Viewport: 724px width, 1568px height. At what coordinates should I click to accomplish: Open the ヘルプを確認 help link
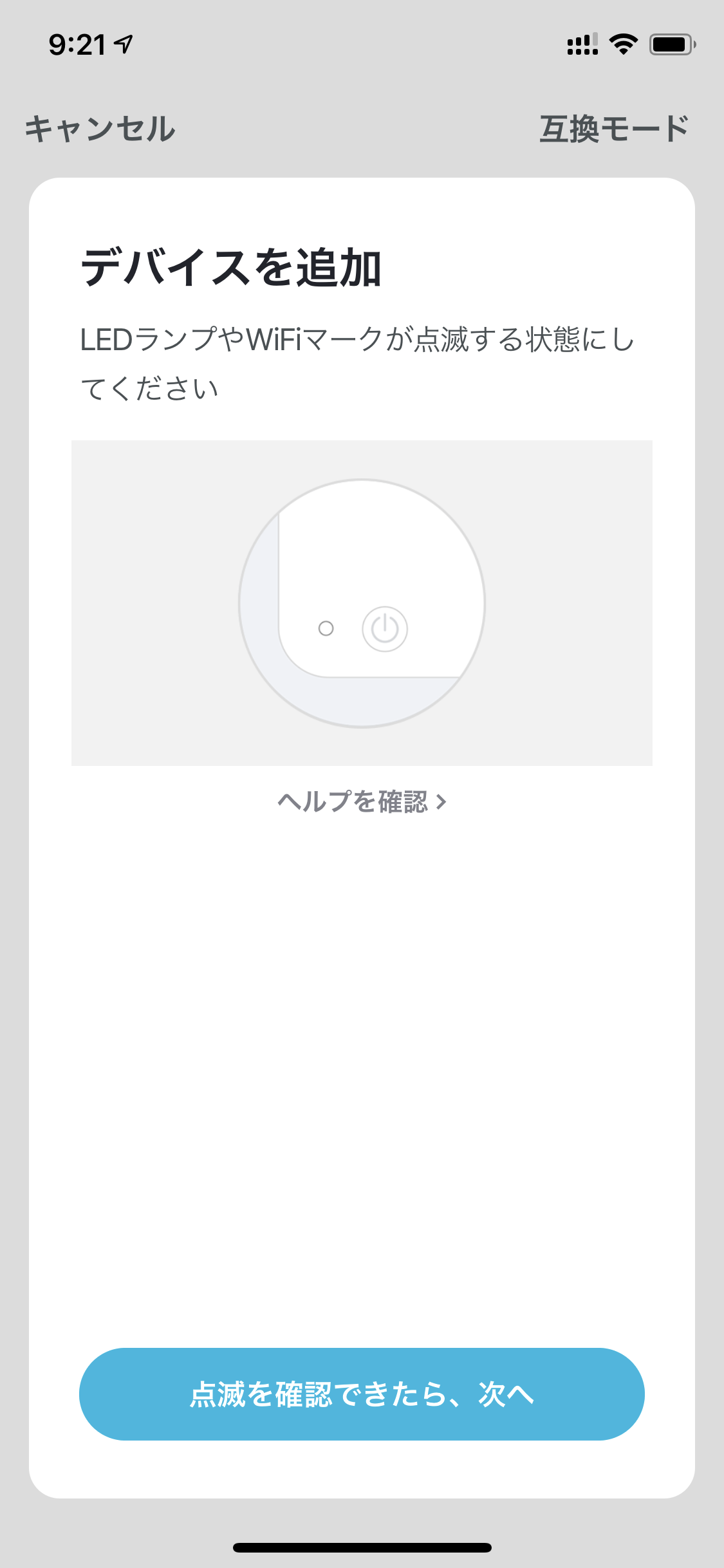(x=362, y=801)
